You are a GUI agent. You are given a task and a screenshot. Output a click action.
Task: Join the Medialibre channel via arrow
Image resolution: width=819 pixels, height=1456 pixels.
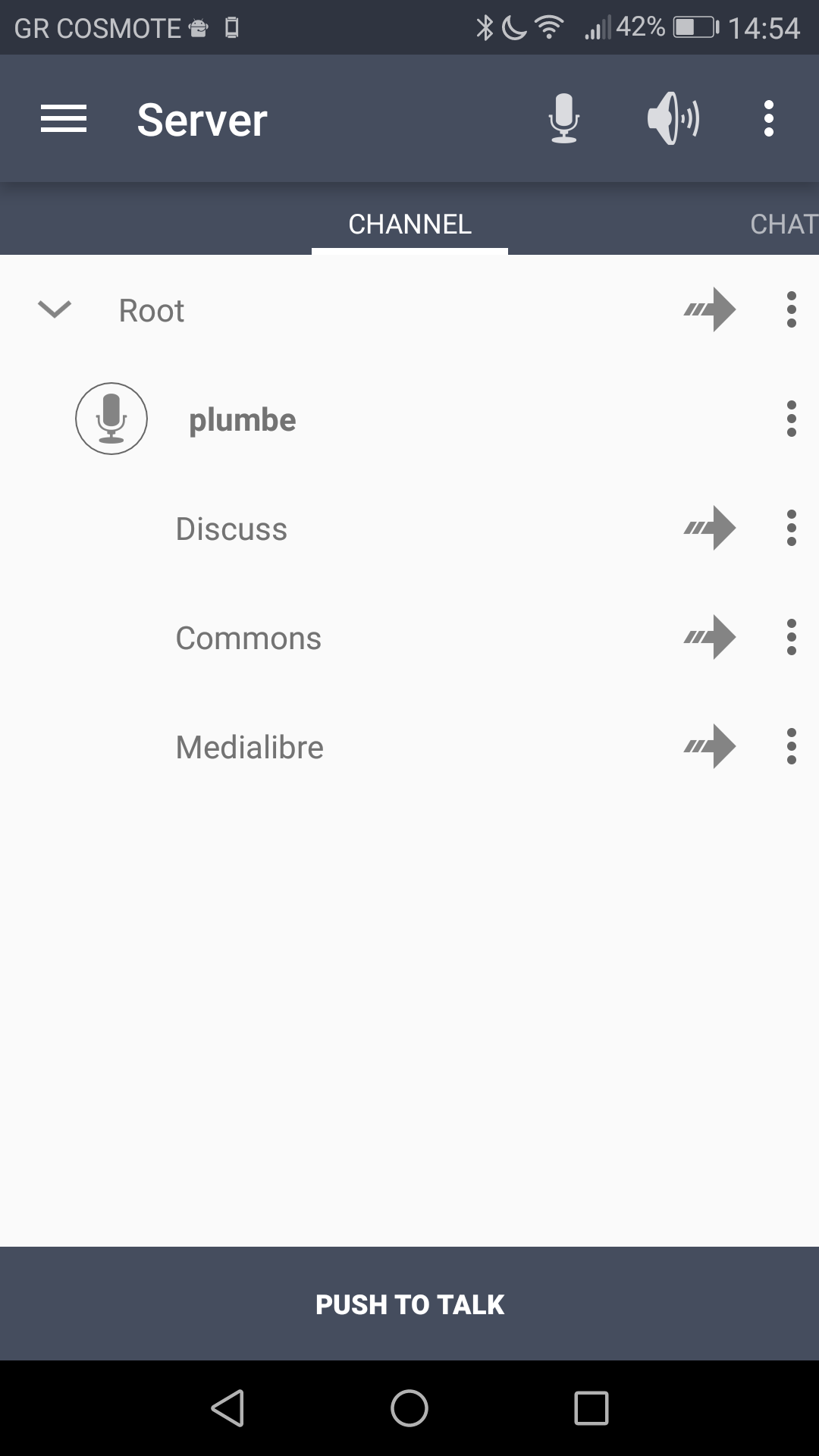(710, 746)
